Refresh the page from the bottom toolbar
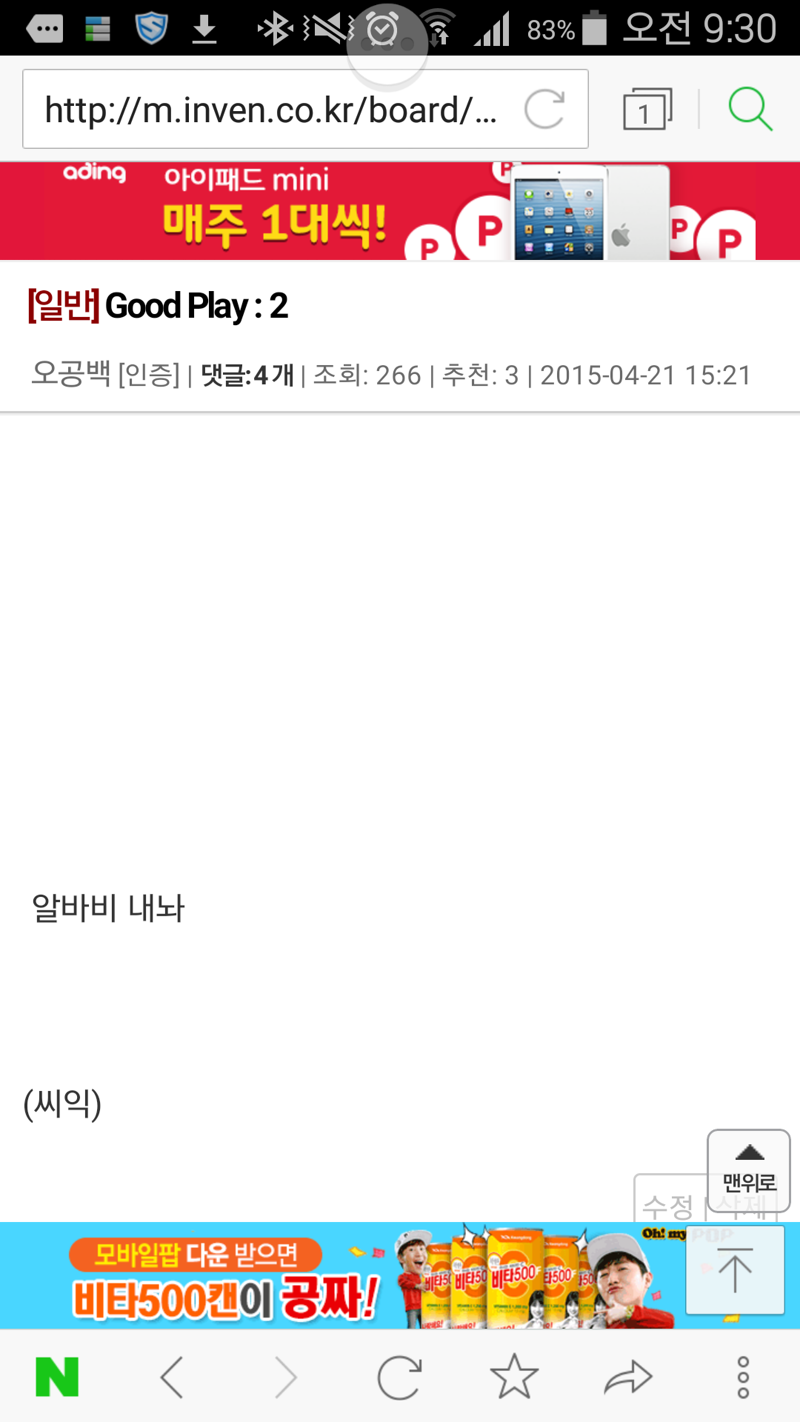This screenshot has height=1422, width=800. click(399, 1378)
